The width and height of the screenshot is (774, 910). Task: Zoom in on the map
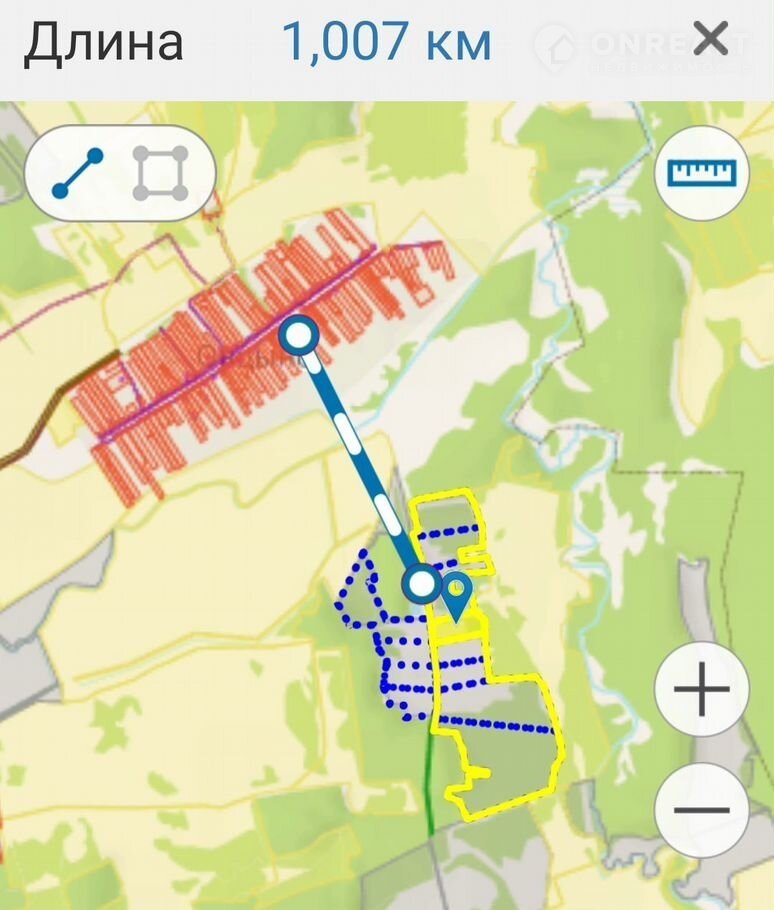(x=701, y=689)
